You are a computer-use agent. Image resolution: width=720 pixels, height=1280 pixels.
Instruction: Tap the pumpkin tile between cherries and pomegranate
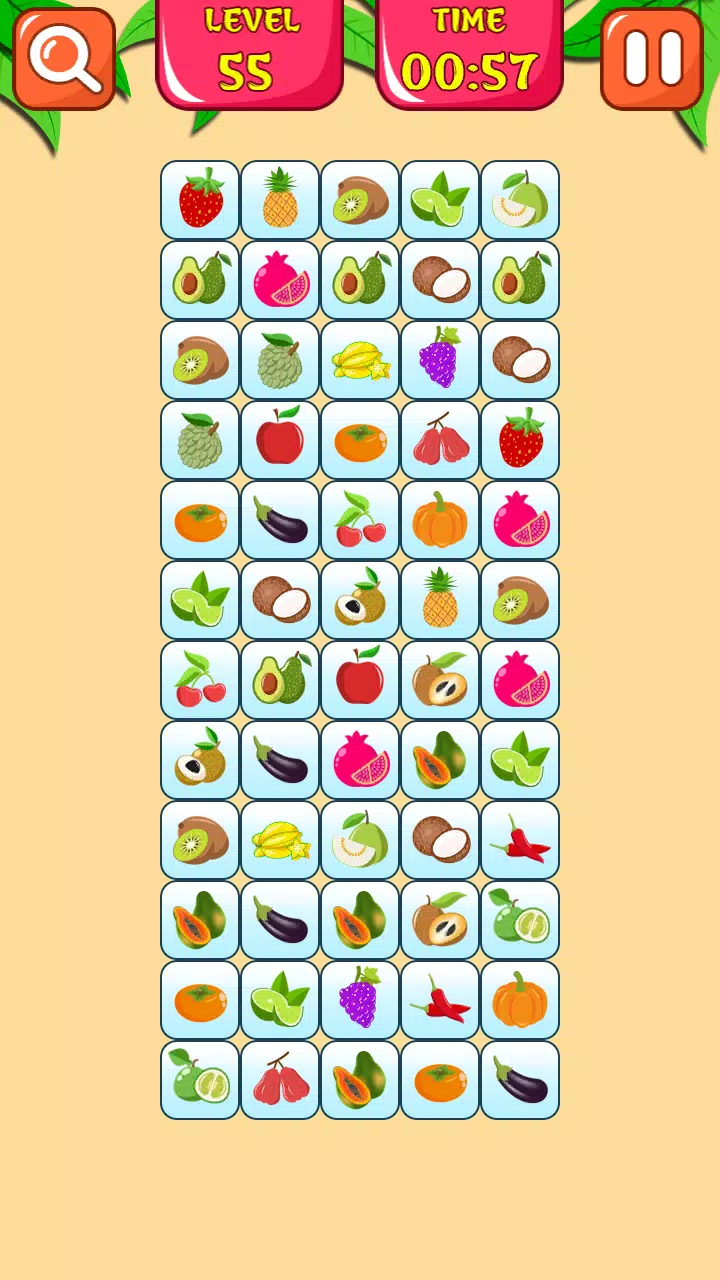click(x=440, y=520)
